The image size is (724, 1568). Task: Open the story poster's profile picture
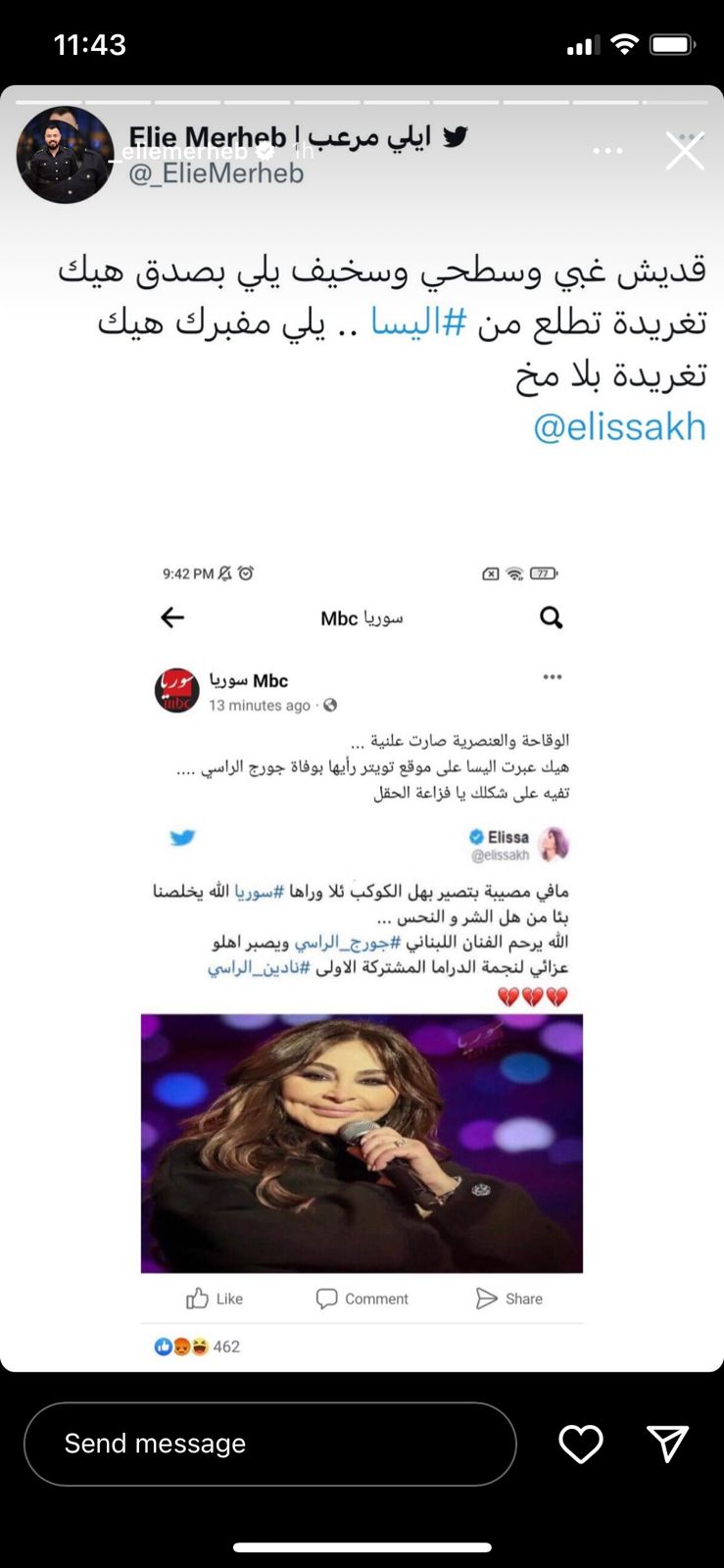(x=65, y=155)
